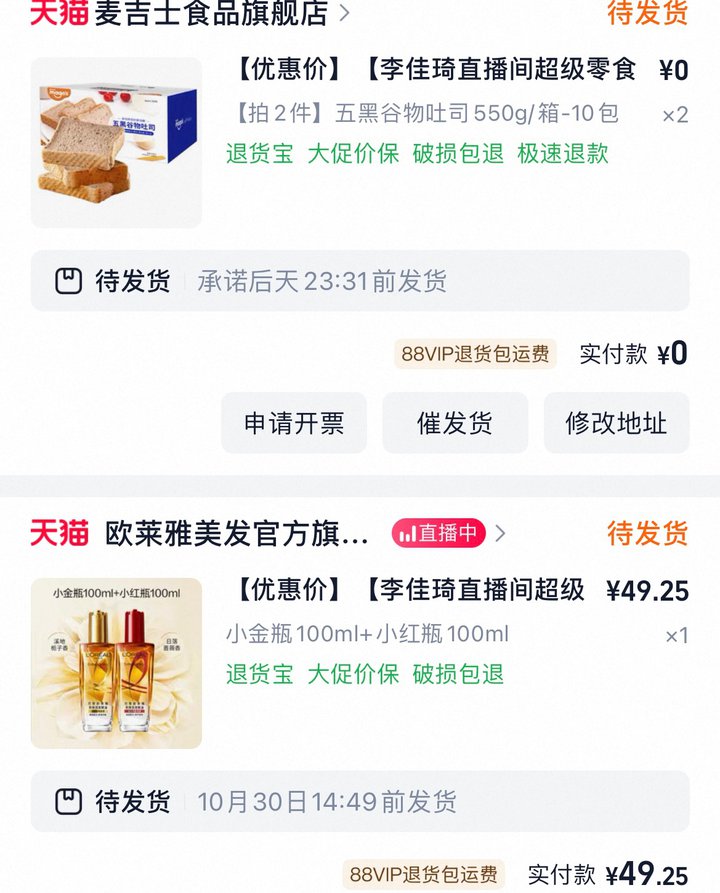Screen dimensions: 720x893
Task: Tap 催发货 to urge shipment
Action: click(x=455, y=423)
